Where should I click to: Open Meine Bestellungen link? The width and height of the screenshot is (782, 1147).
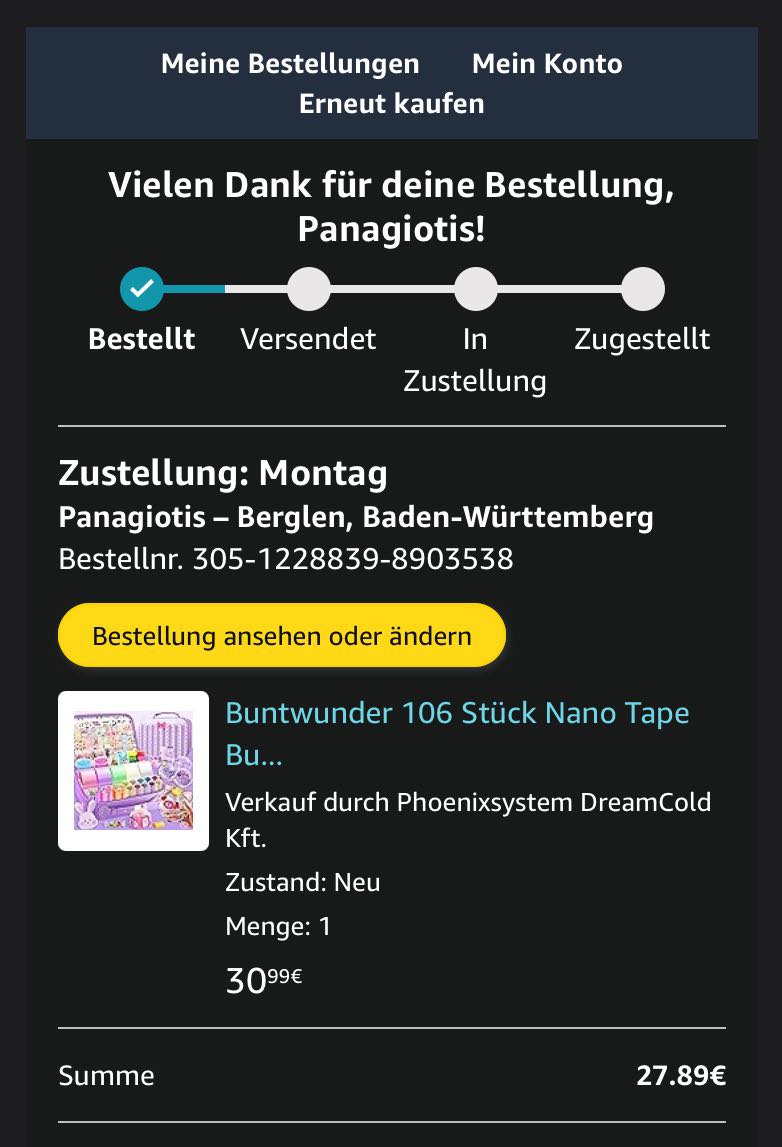pos(290,64)
